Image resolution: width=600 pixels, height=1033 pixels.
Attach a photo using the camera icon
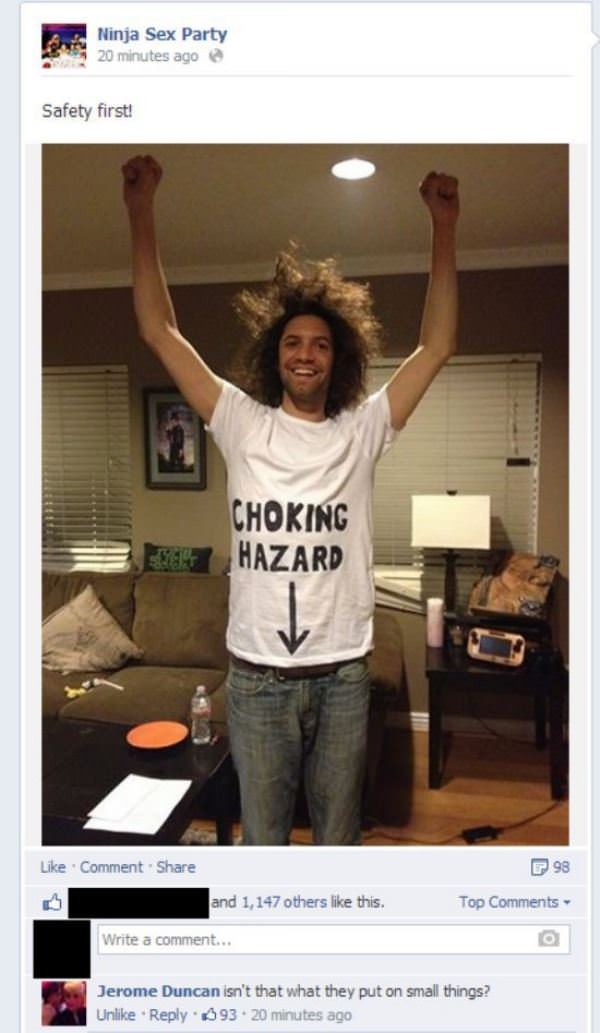coord(549,940)
